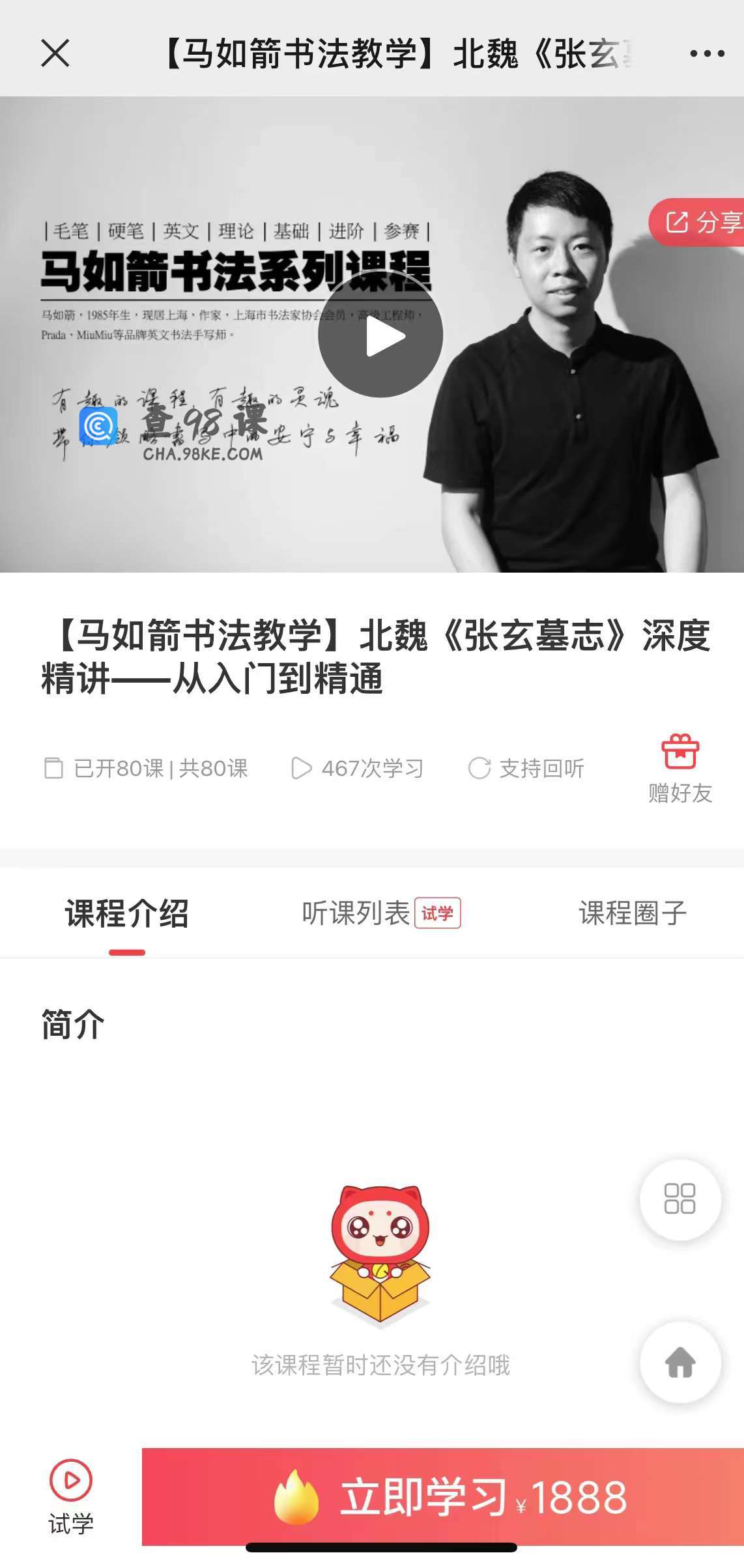
Task: Play the course preview video
Action: point(380,335)
